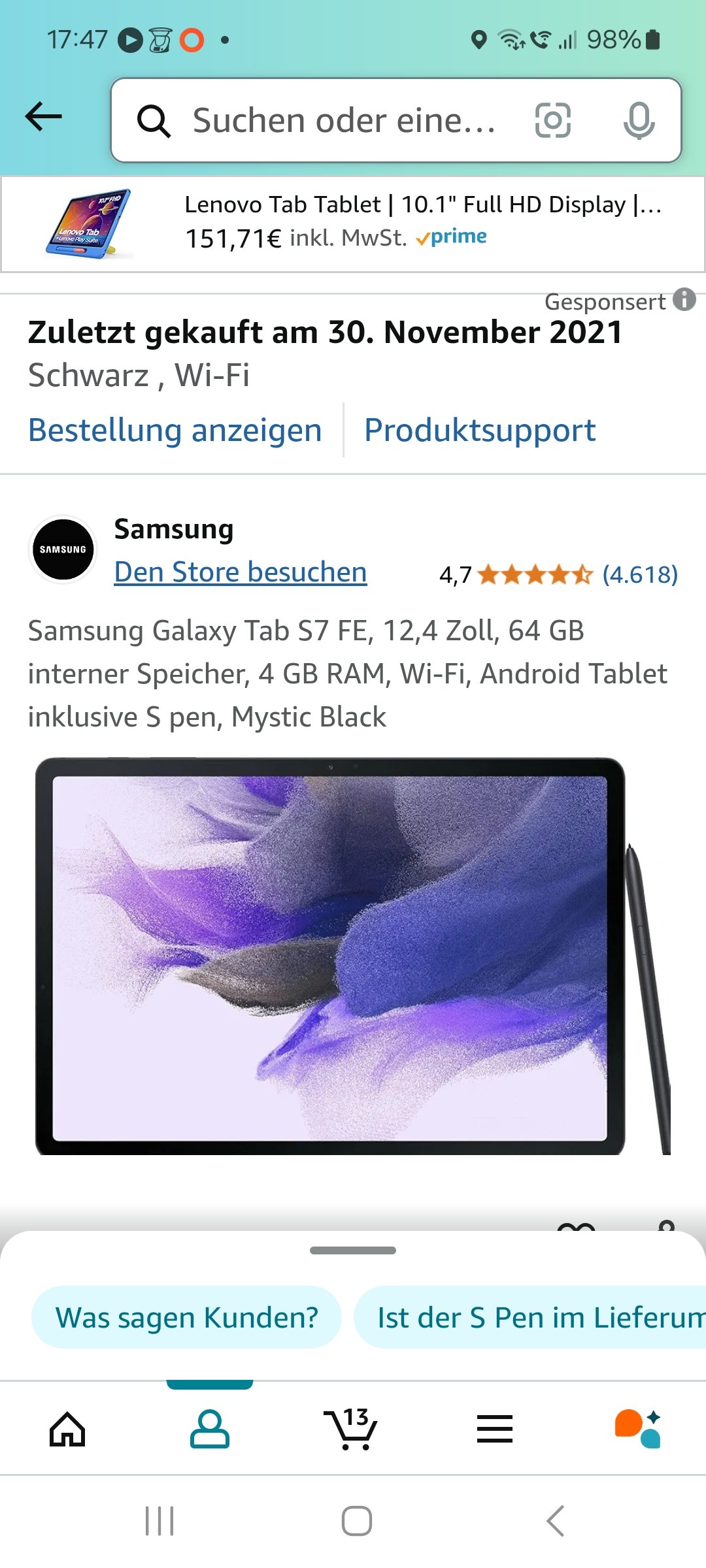The height and width of the screenshot is (1568, 706).
Task: Visit the Samsung store via Den Store besuchen
Action: coord(241,572)
